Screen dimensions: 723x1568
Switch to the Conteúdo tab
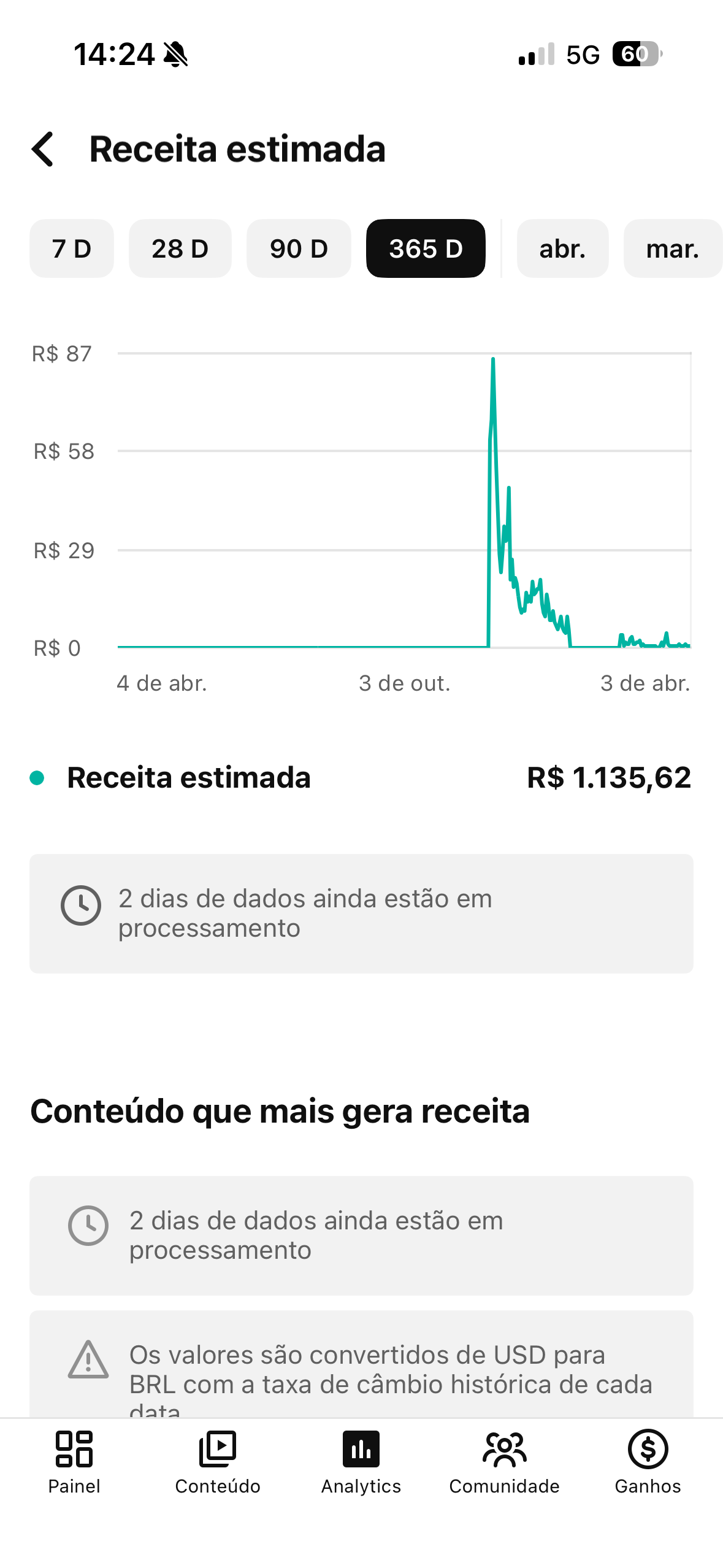(218, 1462)
